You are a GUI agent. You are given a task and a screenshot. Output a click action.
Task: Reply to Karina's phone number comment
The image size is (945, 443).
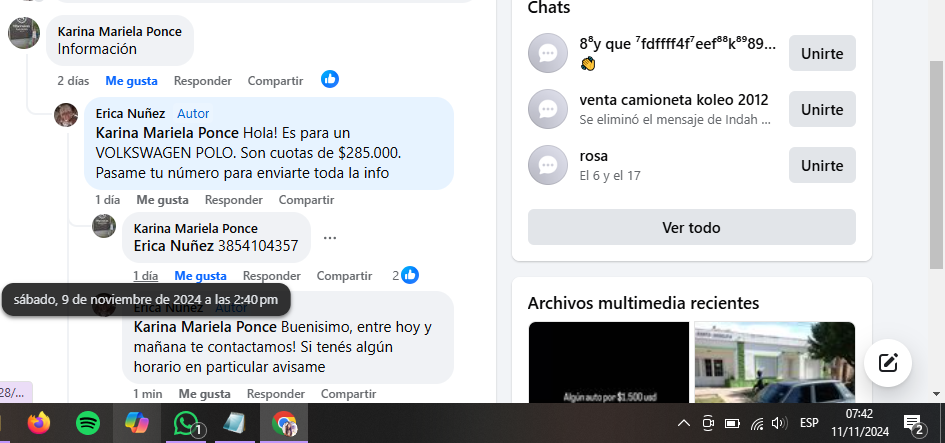[x=272, y=275]
